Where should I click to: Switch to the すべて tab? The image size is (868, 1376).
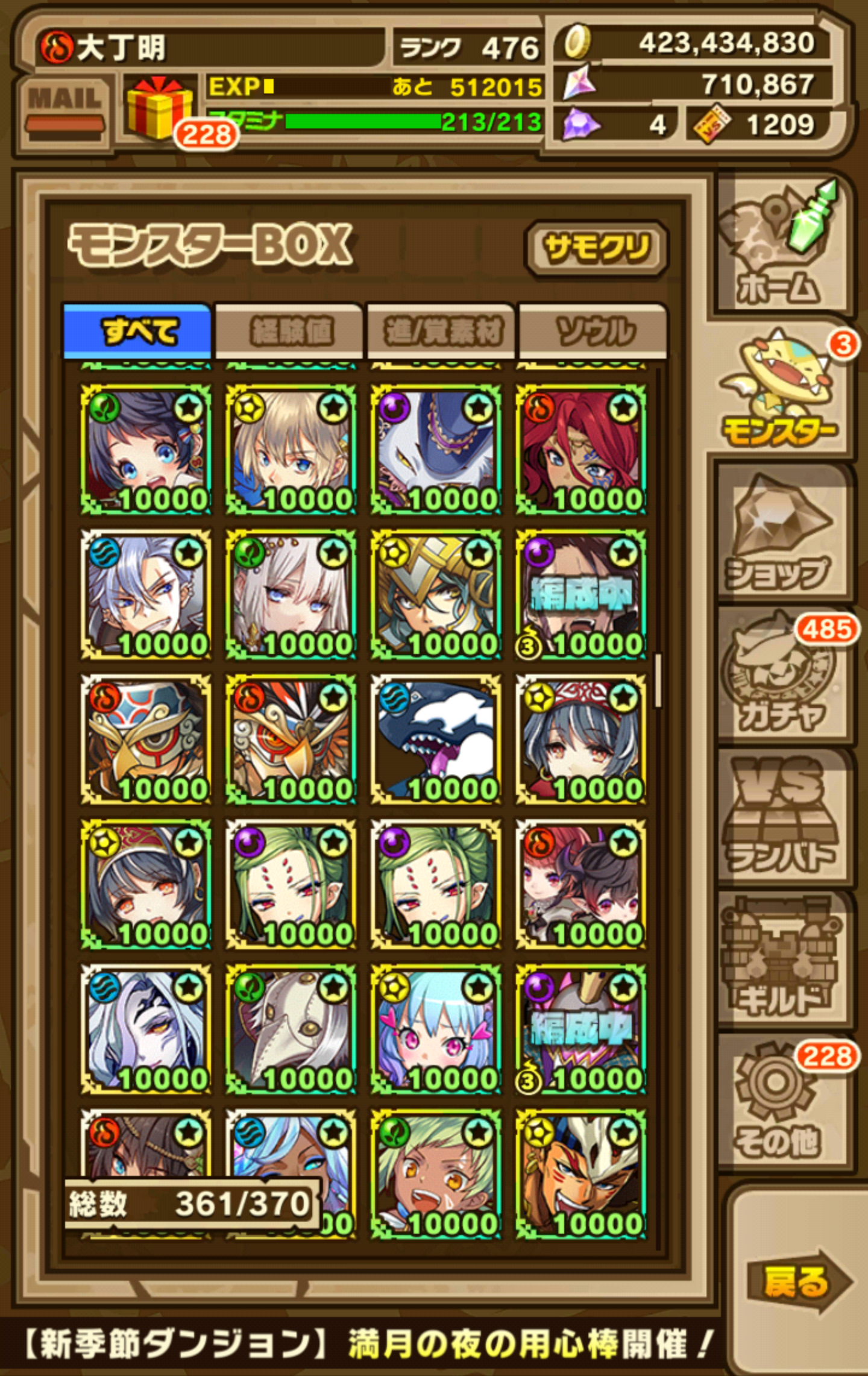point(138,330)
